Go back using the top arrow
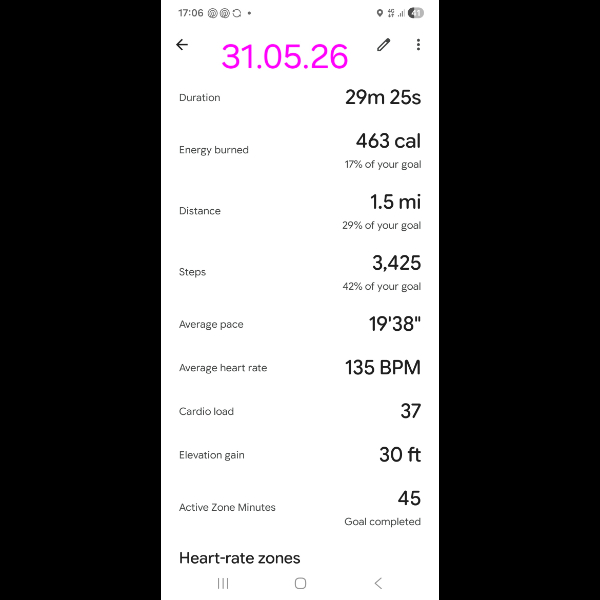Screen dimensions: 600x600 pos(182,45)
